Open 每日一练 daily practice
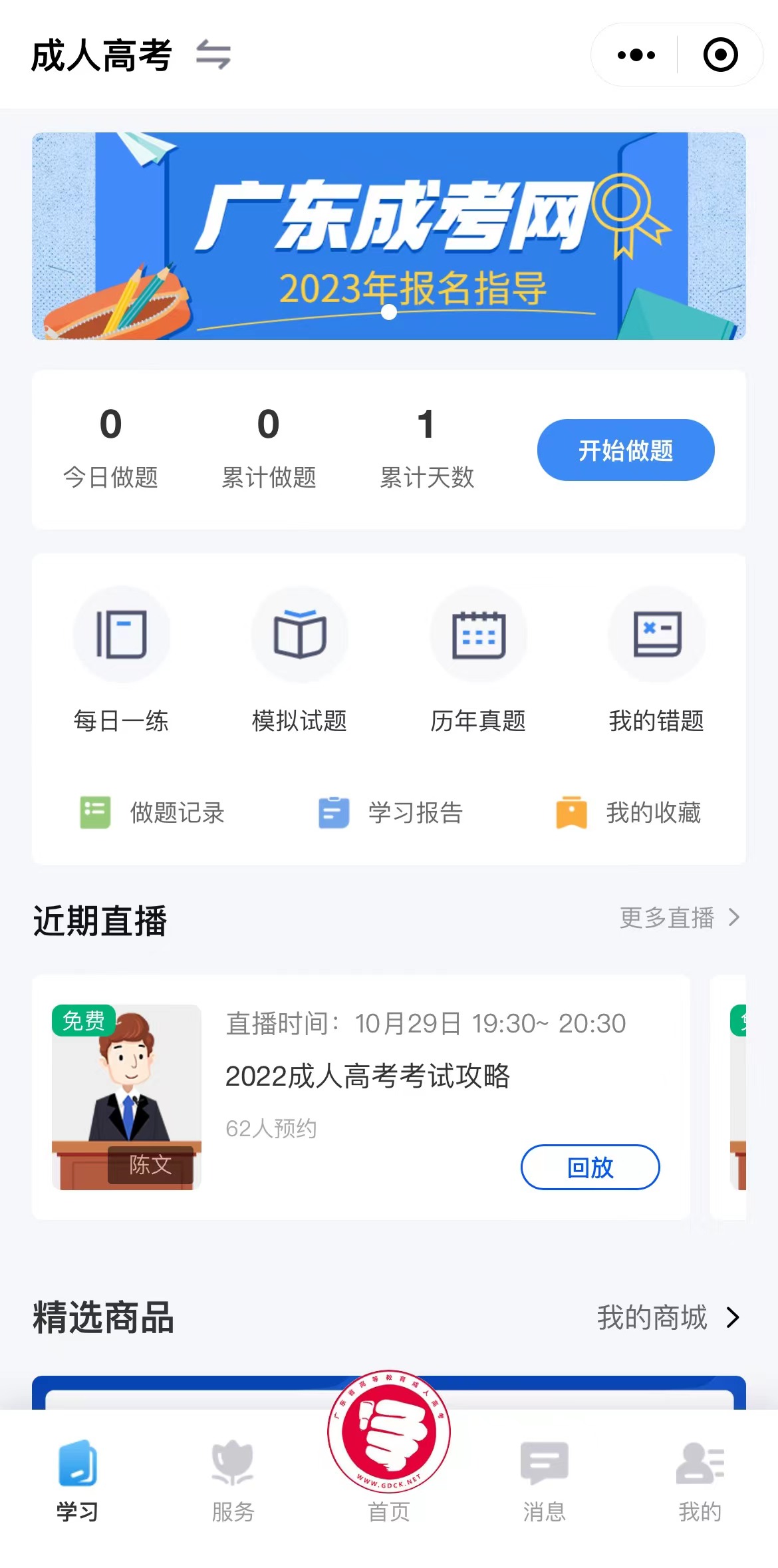Screen dimensions: 778x1568 tap(121, 659)
